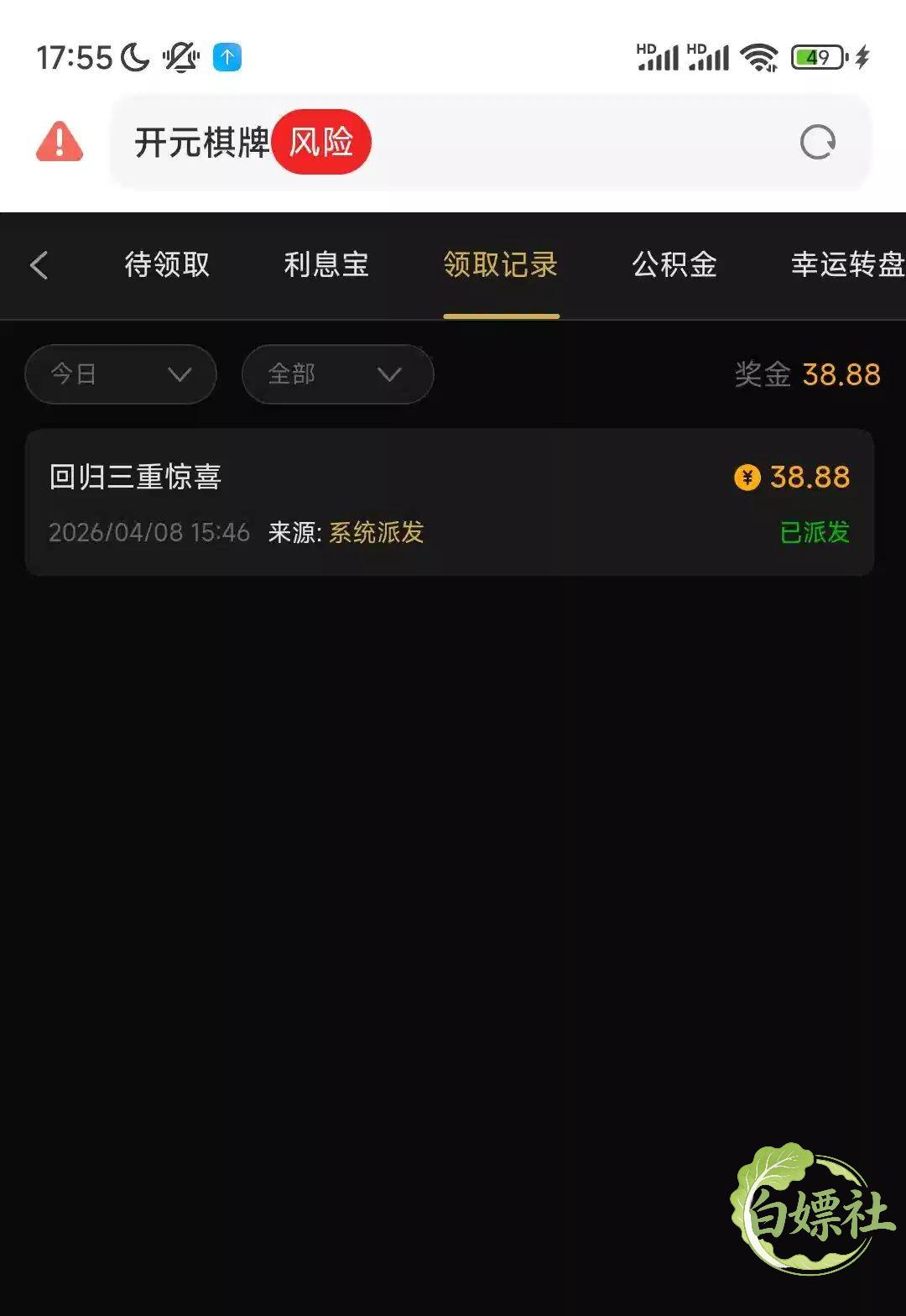Expand the 今日 date filter dropdown
Image resolution: width=906 pixels, height=1316 pixels.
(121, 374)
